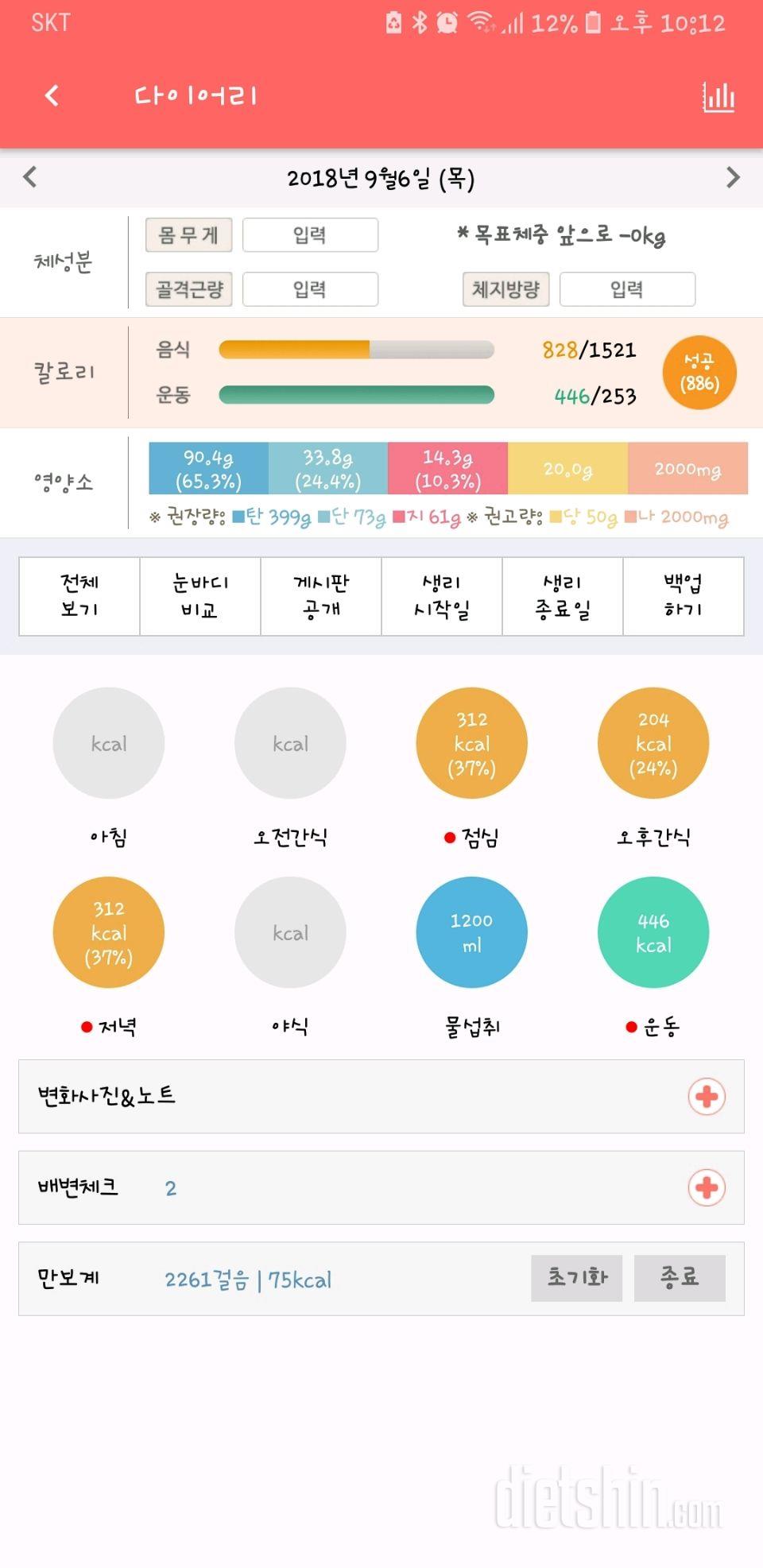This screenshot has height=1568, width=763.
Task: Go to the next day
Action: pos(732,177)
